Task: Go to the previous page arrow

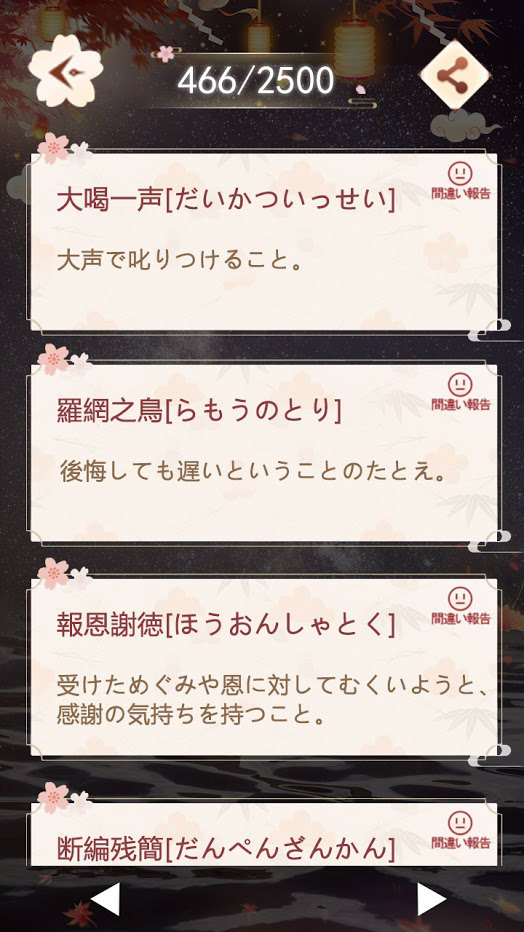Action: pos(105,899)
